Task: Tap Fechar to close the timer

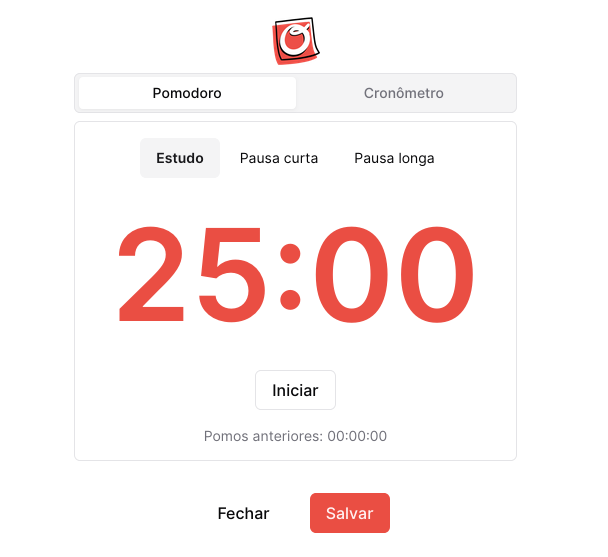Action: [x=243, y=513]
